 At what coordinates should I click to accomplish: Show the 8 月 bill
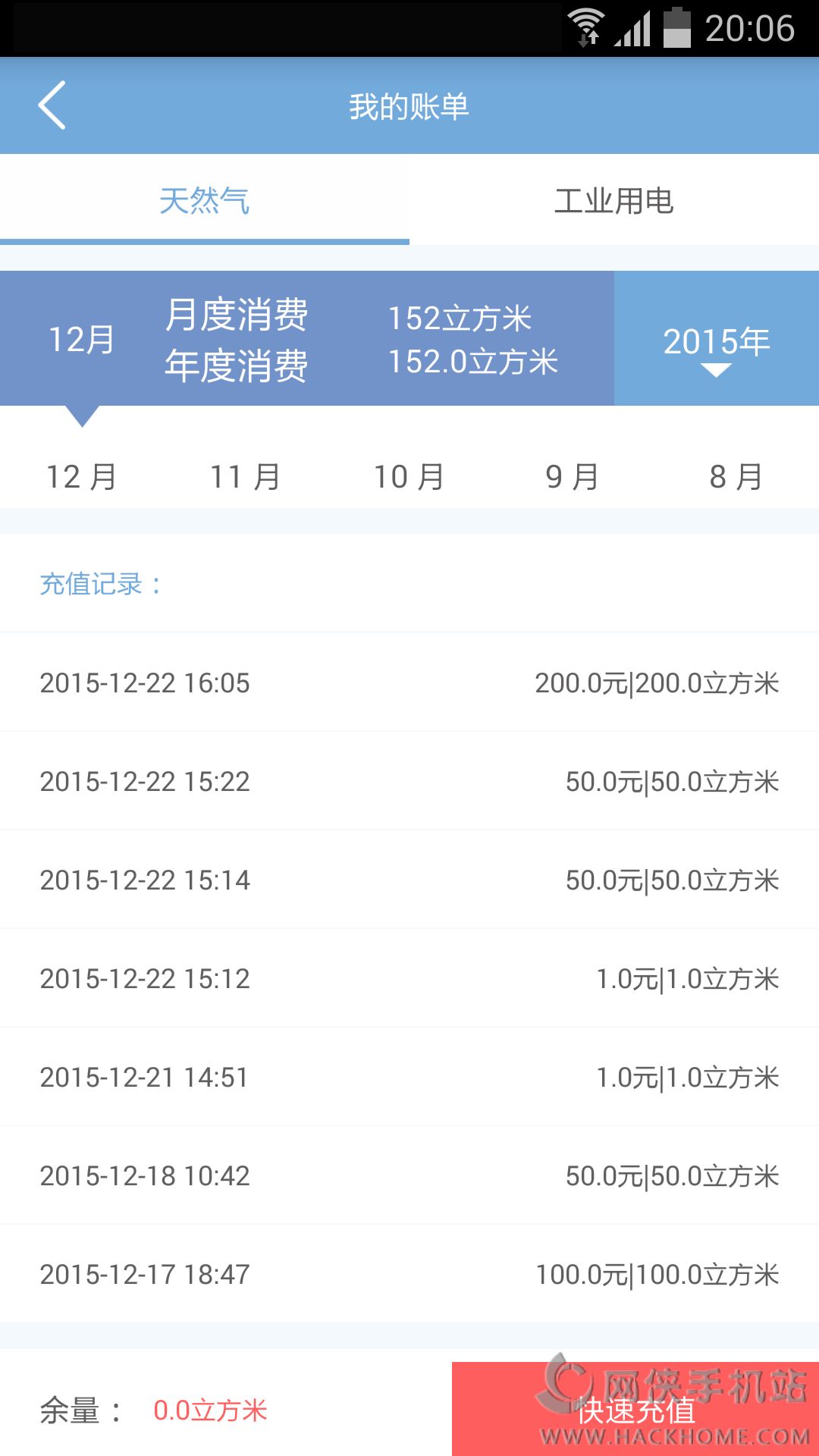[x=736, y=477]
